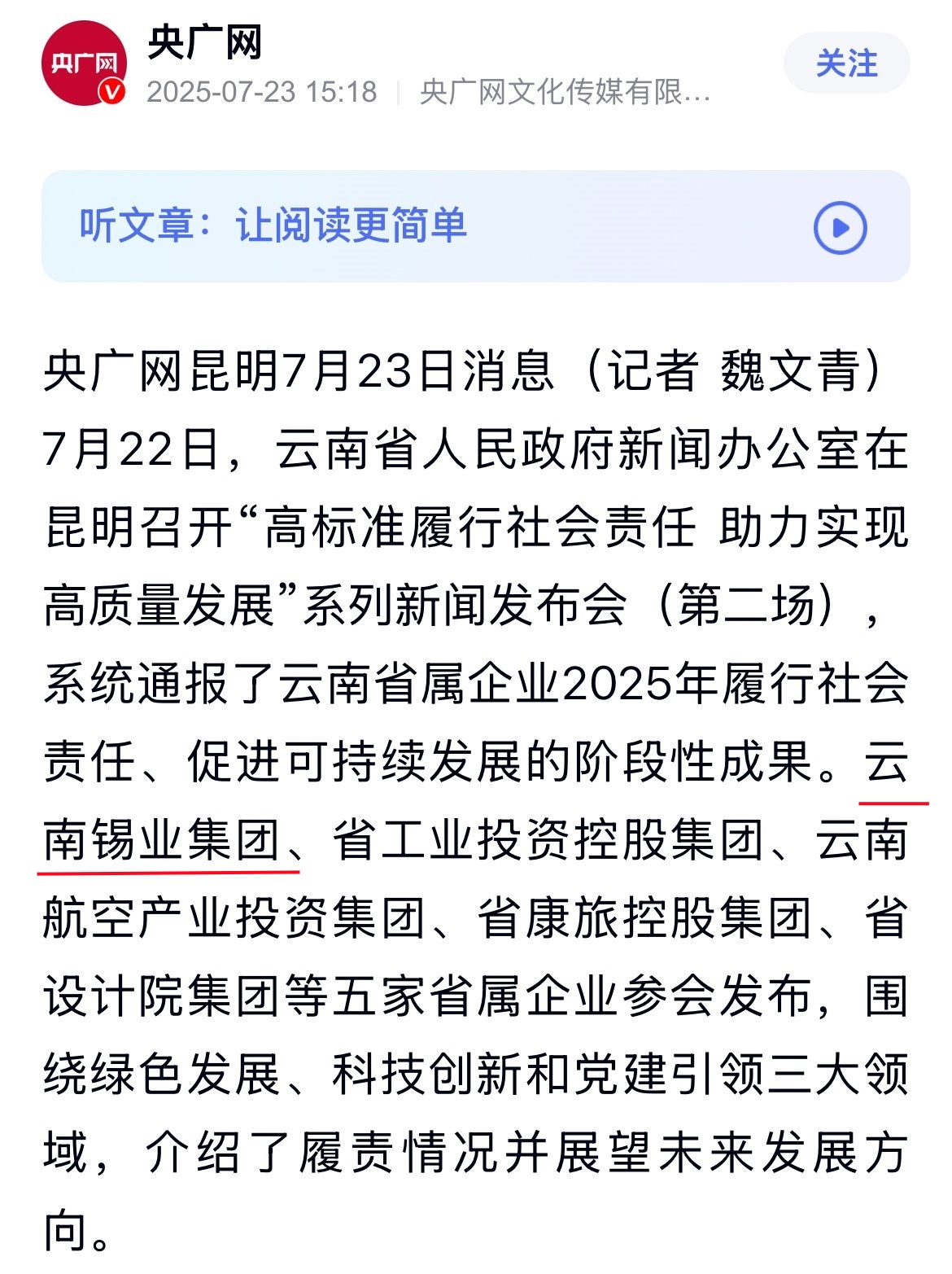Follow 央广网 with the 关注 button
952x1274 pixels.
(x=846, y=63)
